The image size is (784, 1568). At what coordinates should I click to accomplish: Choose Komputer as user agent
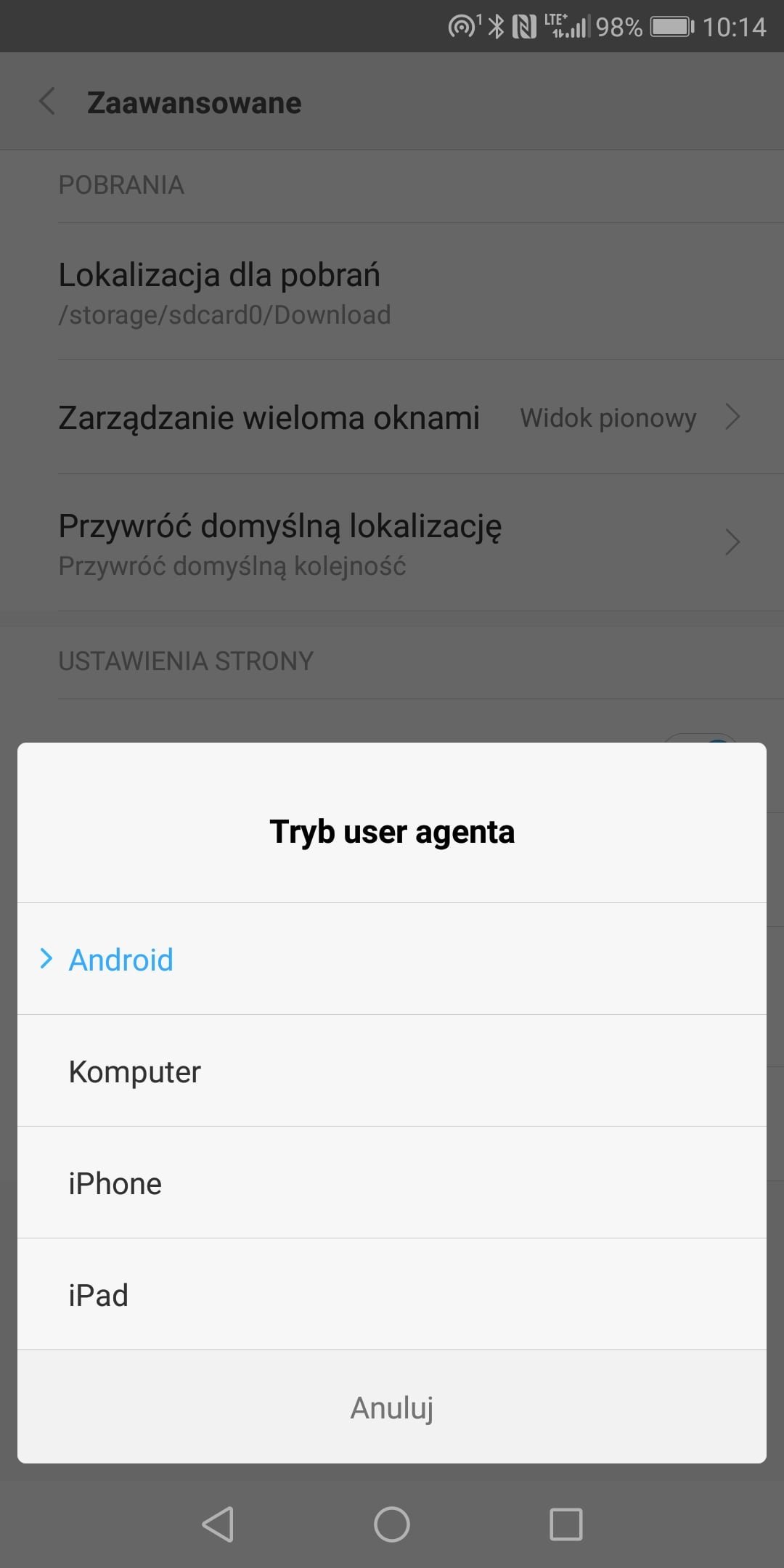(392, 1071)
